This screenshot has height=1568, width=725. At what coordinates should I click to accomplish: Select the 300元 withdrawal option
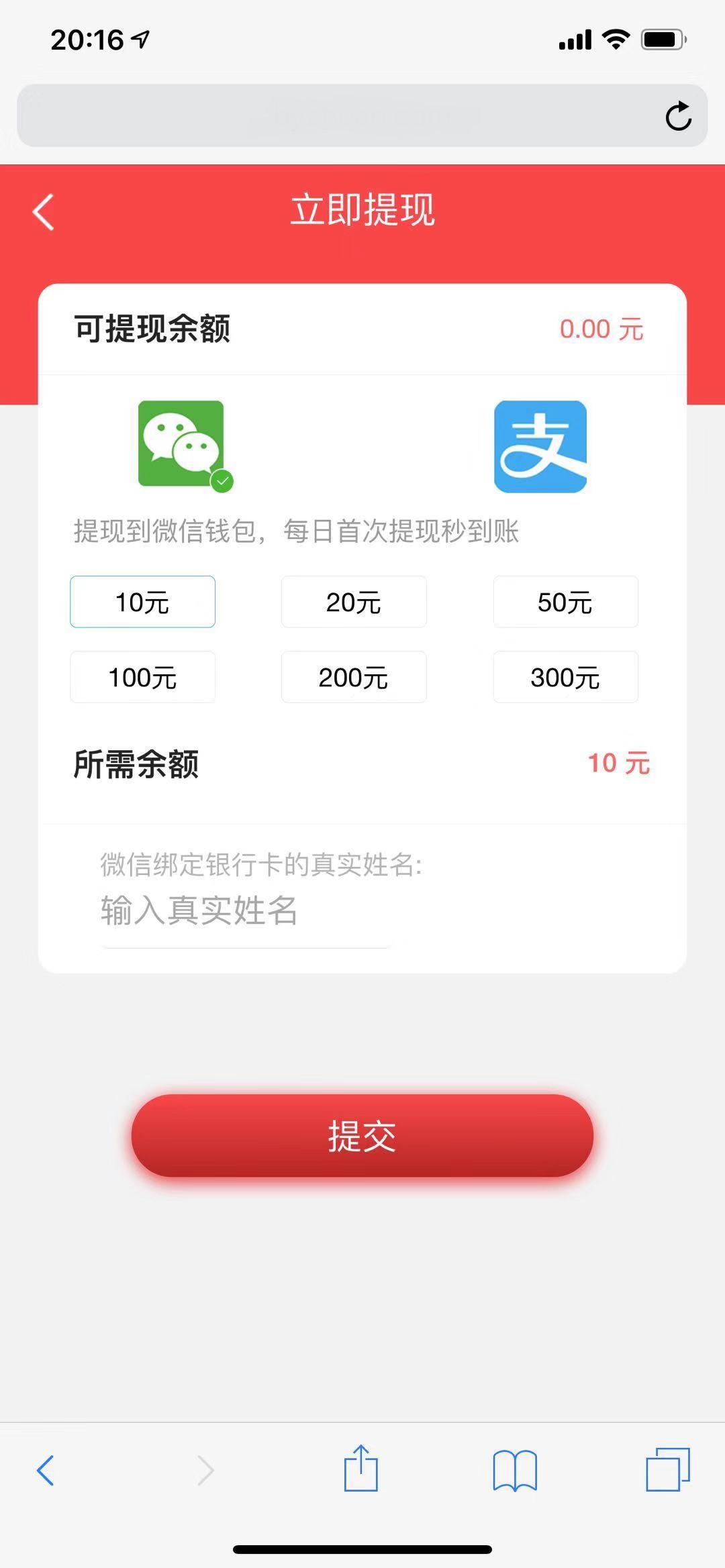tap(565, 677)
